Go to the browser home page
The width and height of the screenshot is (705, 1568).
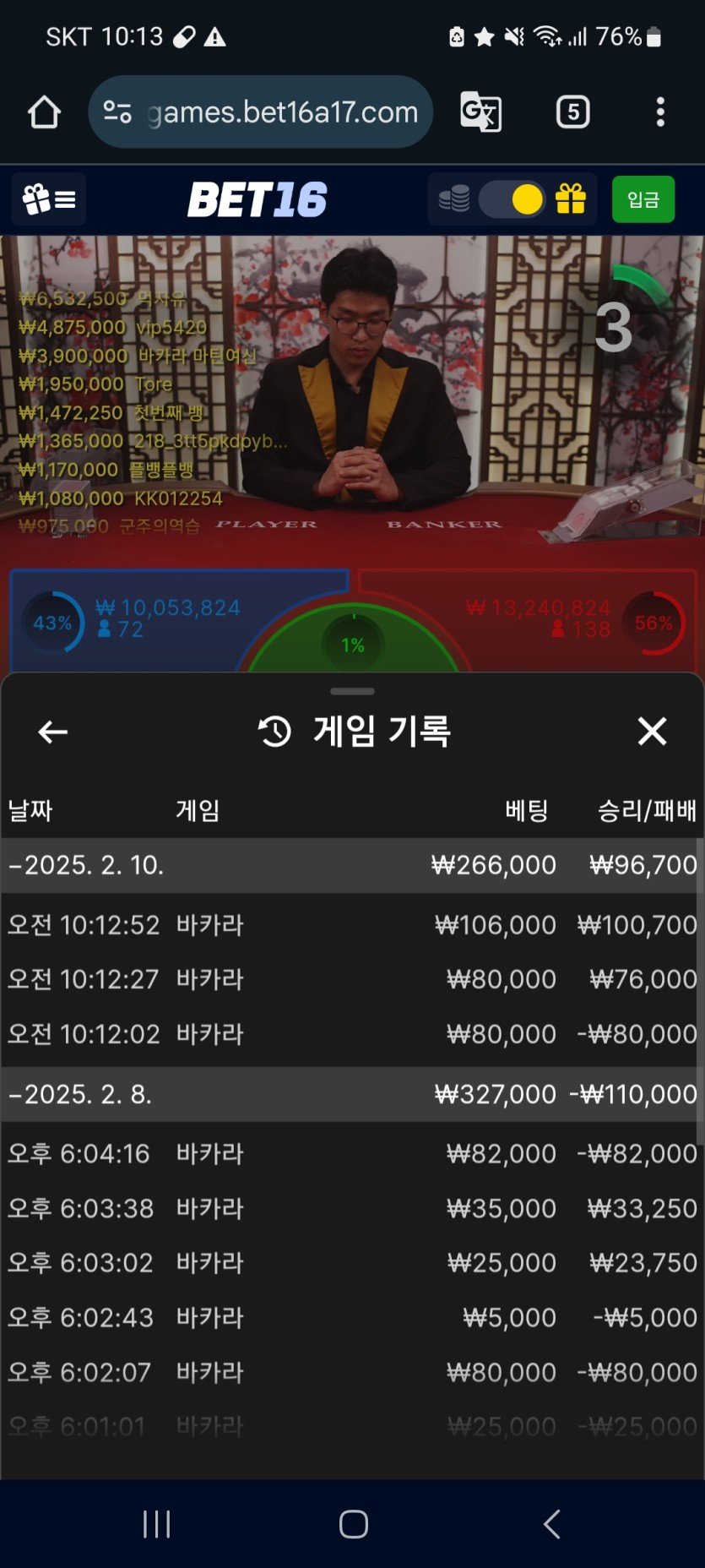tap(44, 112)
